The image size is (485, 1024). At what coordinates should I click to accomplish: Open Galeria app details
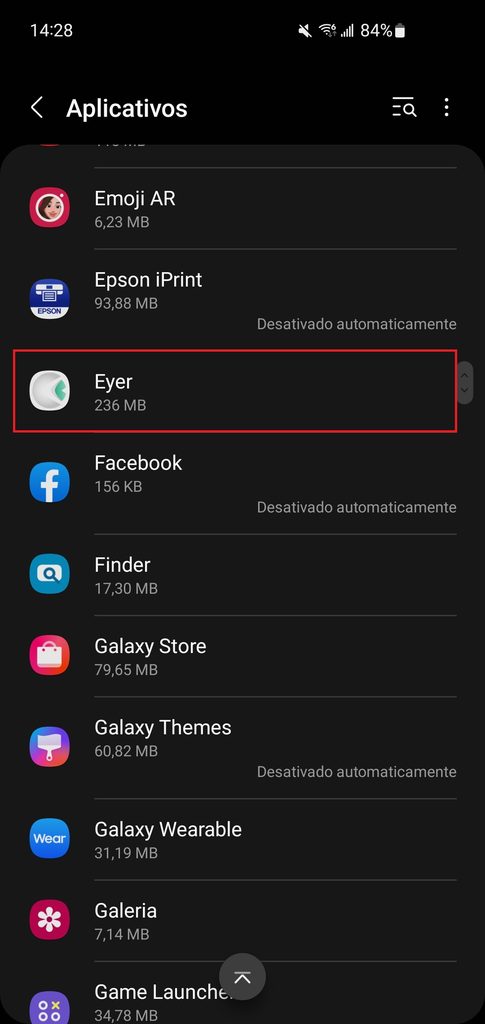click(x=242, y=920)
